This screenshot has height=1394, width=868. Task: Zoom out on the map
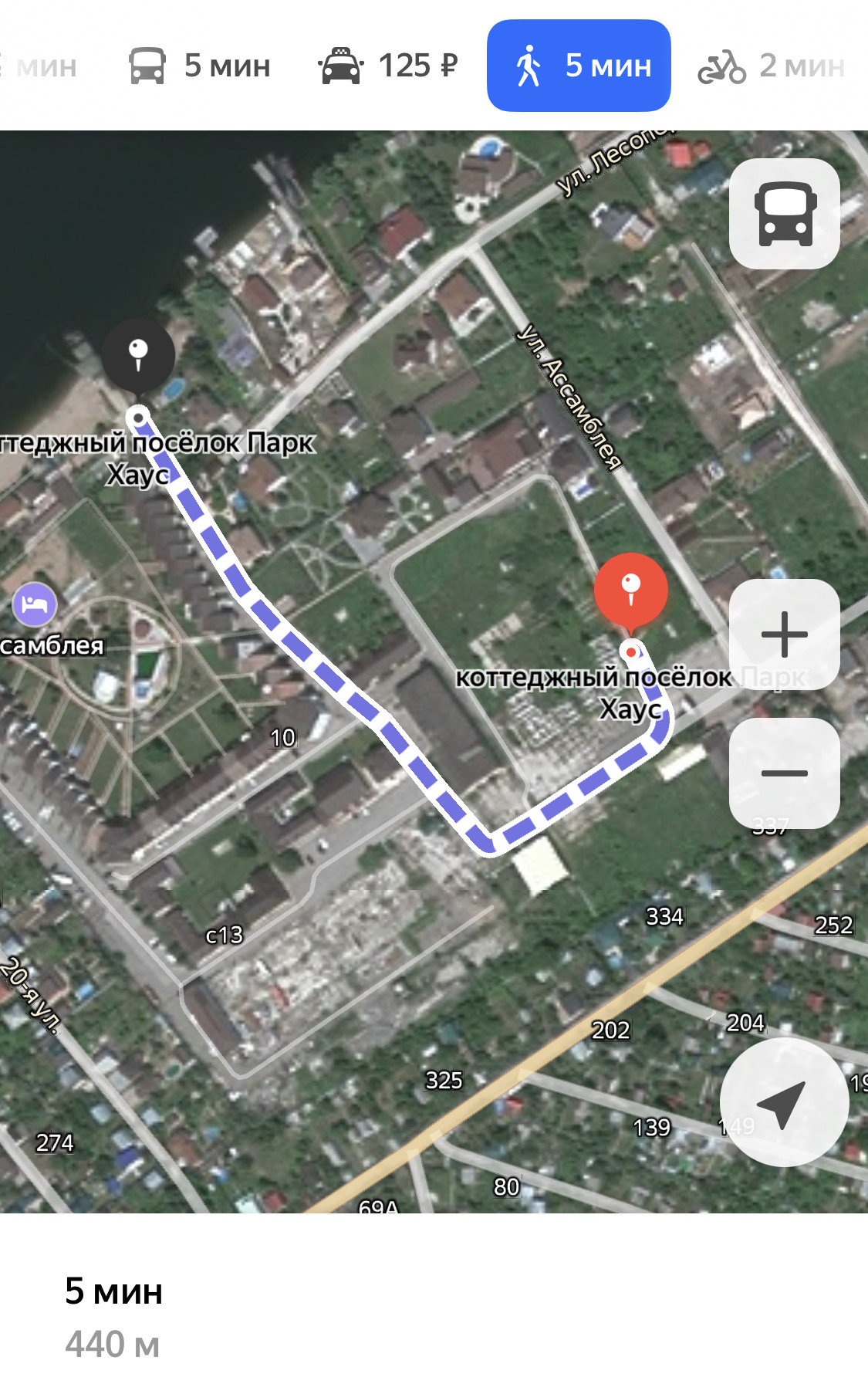pos(784,773)
